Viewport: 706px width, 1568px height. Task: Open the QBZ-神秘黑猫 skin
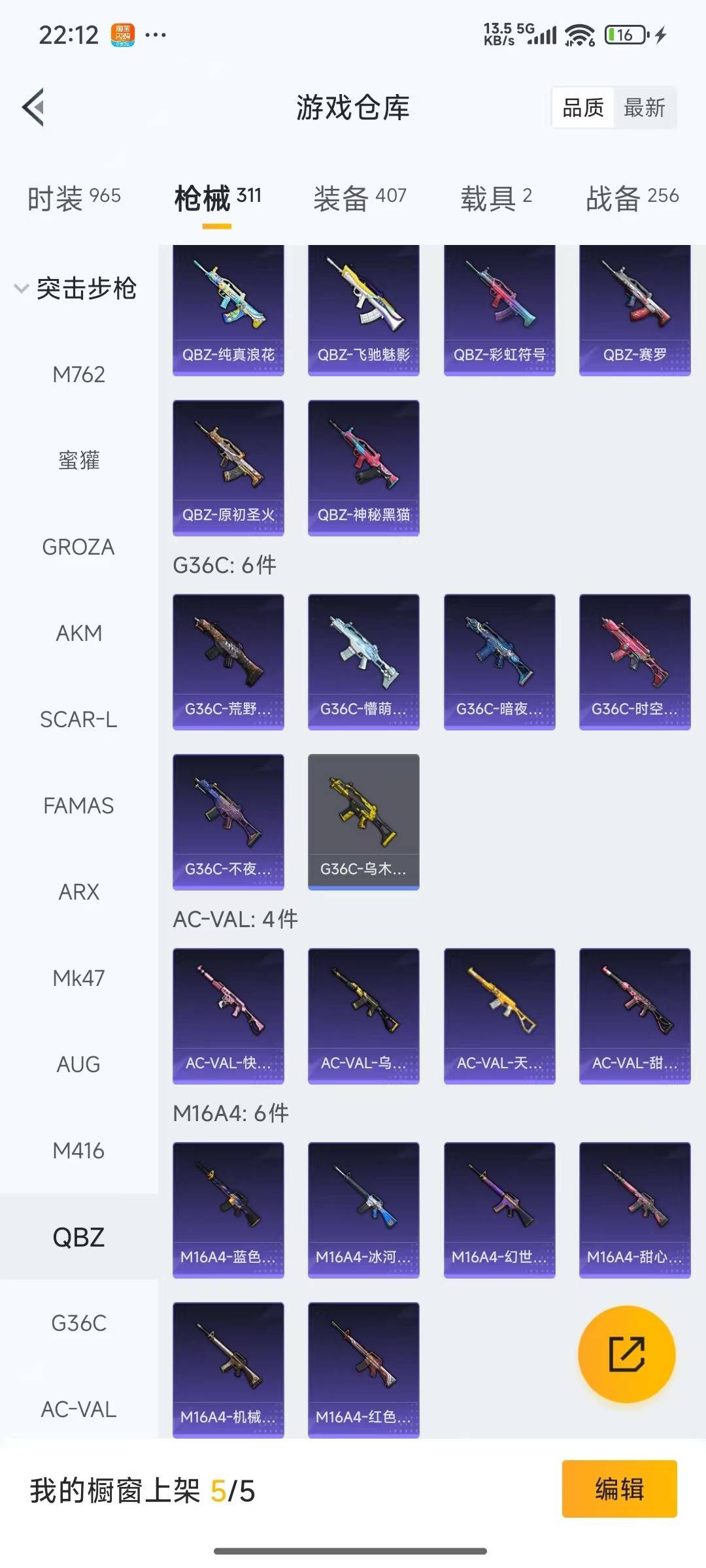tap(363, 467)
